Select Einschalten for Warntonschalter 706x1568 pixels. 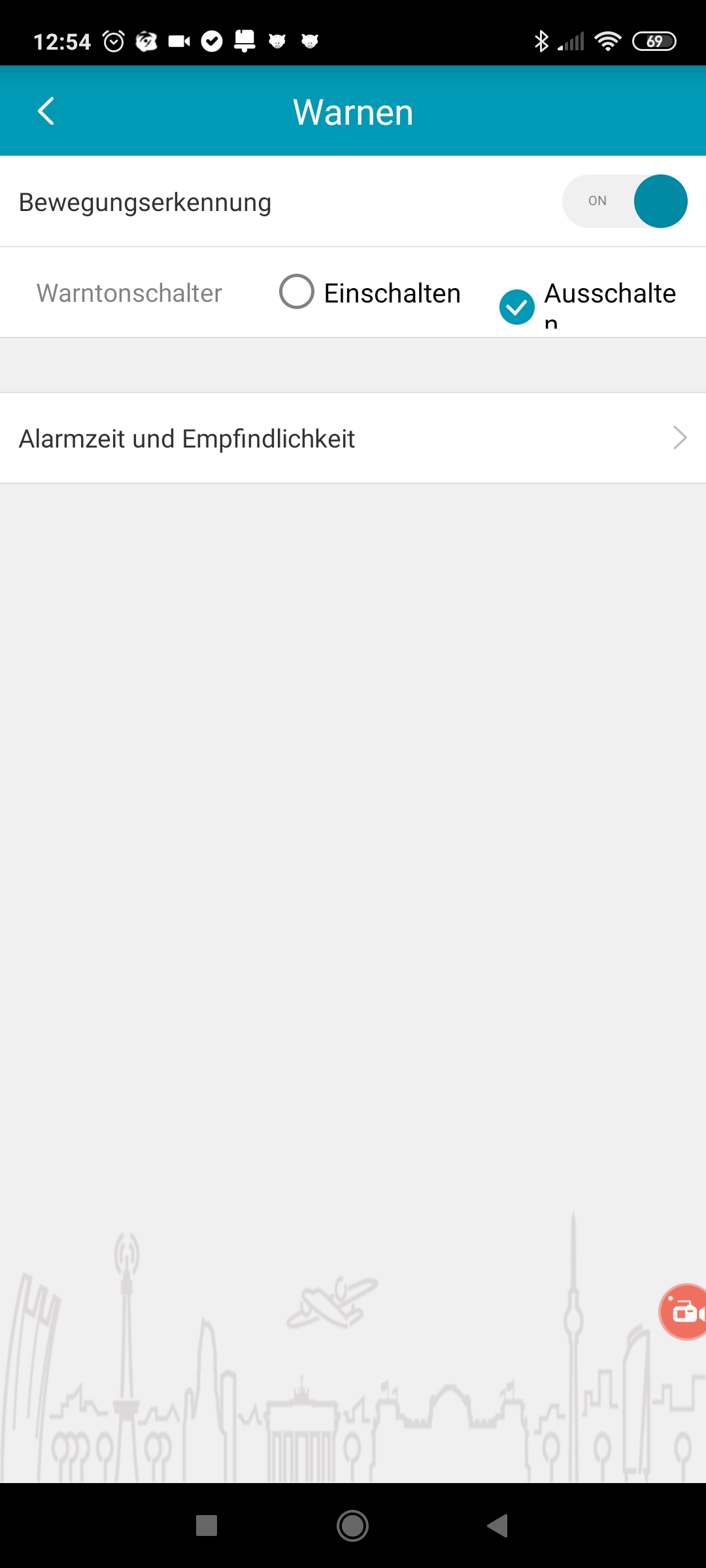point(297,292)
